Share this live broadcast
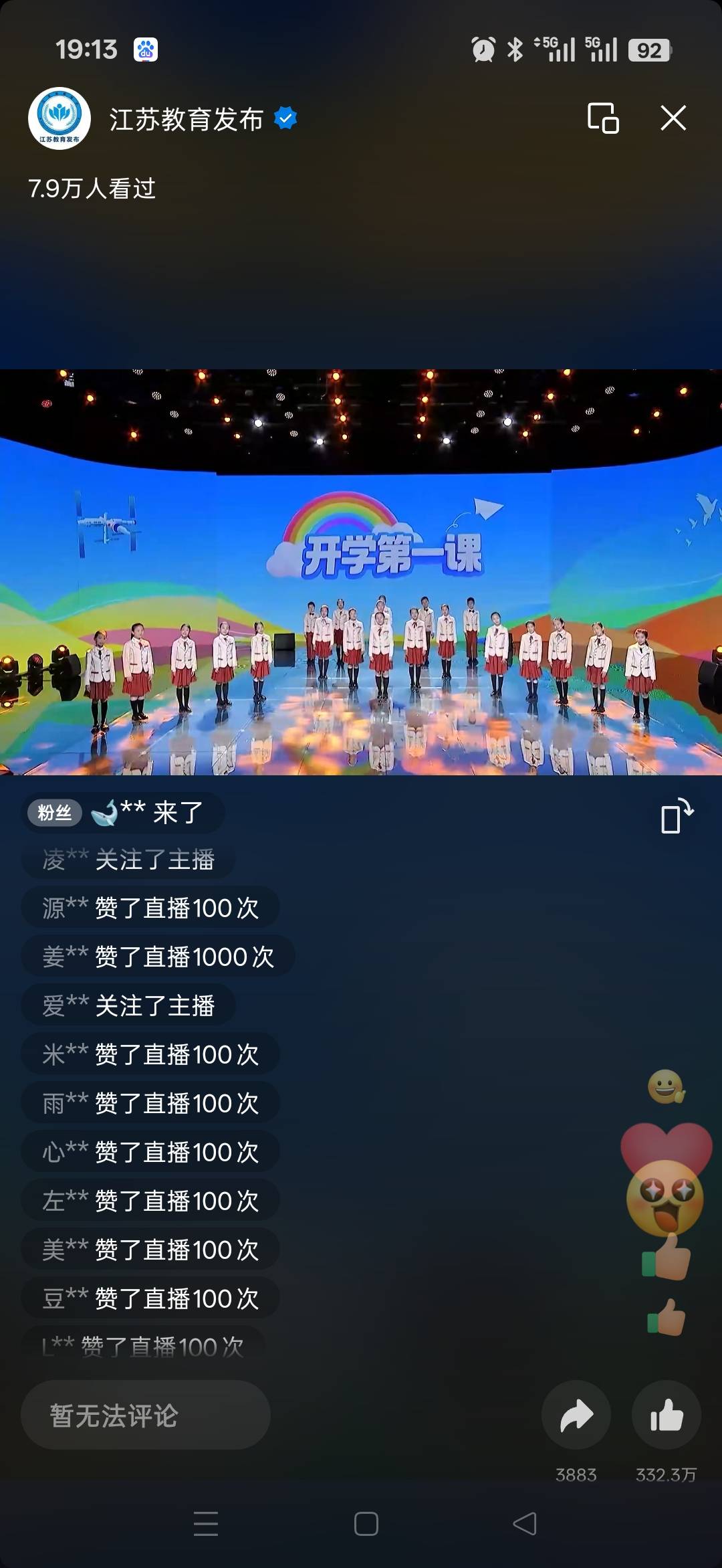The width and height of the screenshot is (722, 1568). [576, 1415]
